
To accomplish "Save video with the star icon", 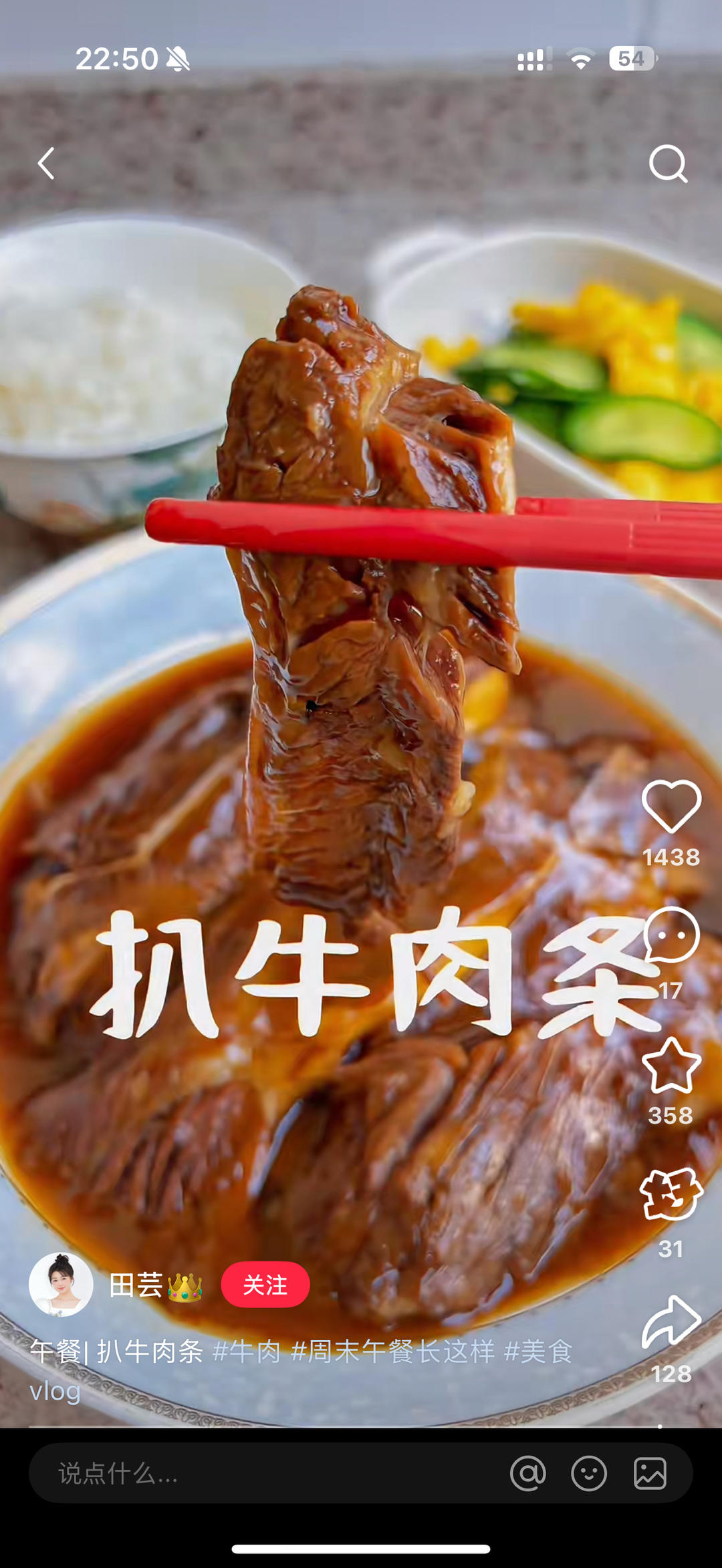I will coord(671,1066).
